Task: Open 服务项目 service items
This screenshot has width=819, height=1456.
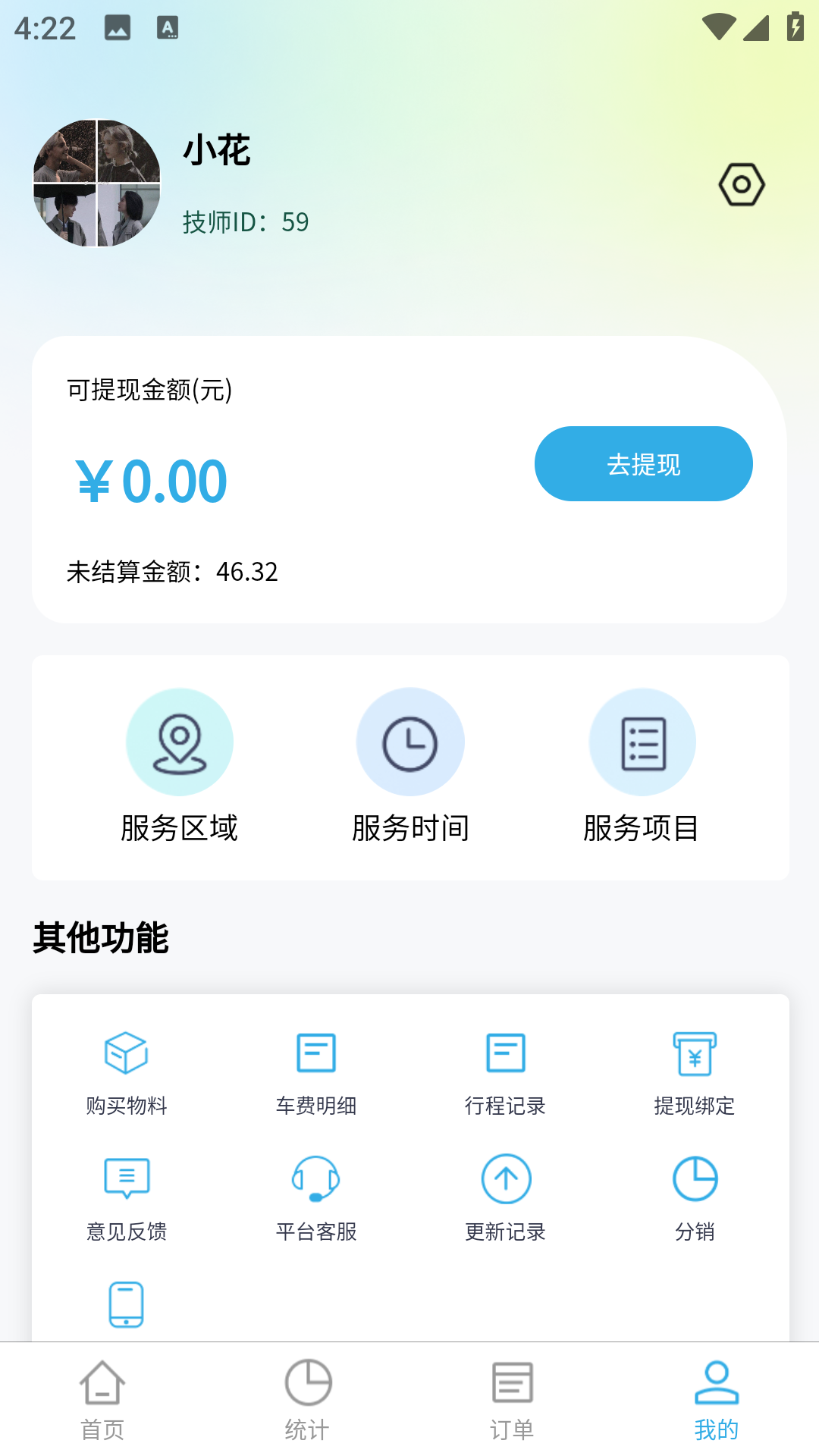Action: (642, 766)
